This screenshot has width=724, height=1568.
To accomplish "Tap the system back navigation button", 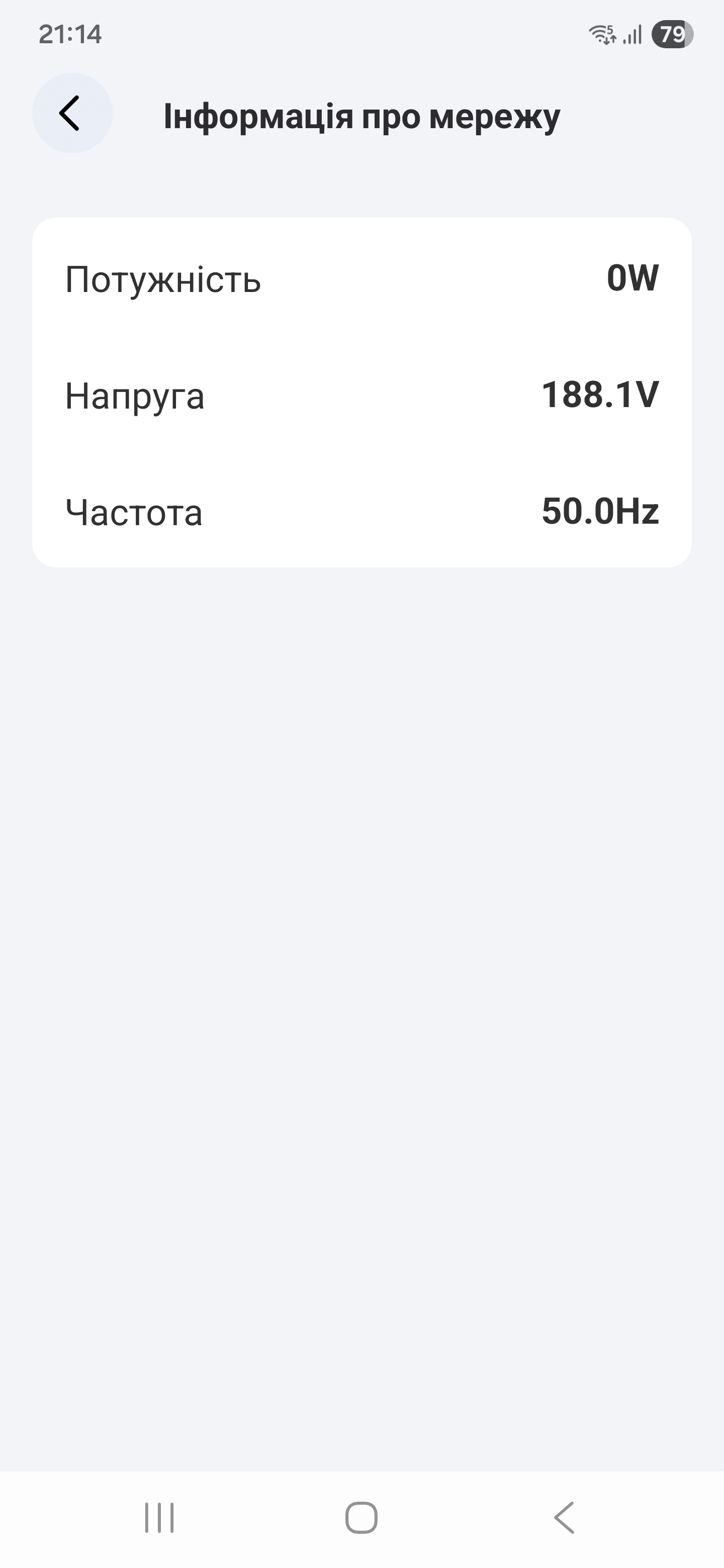I will tap(565, 1517).
